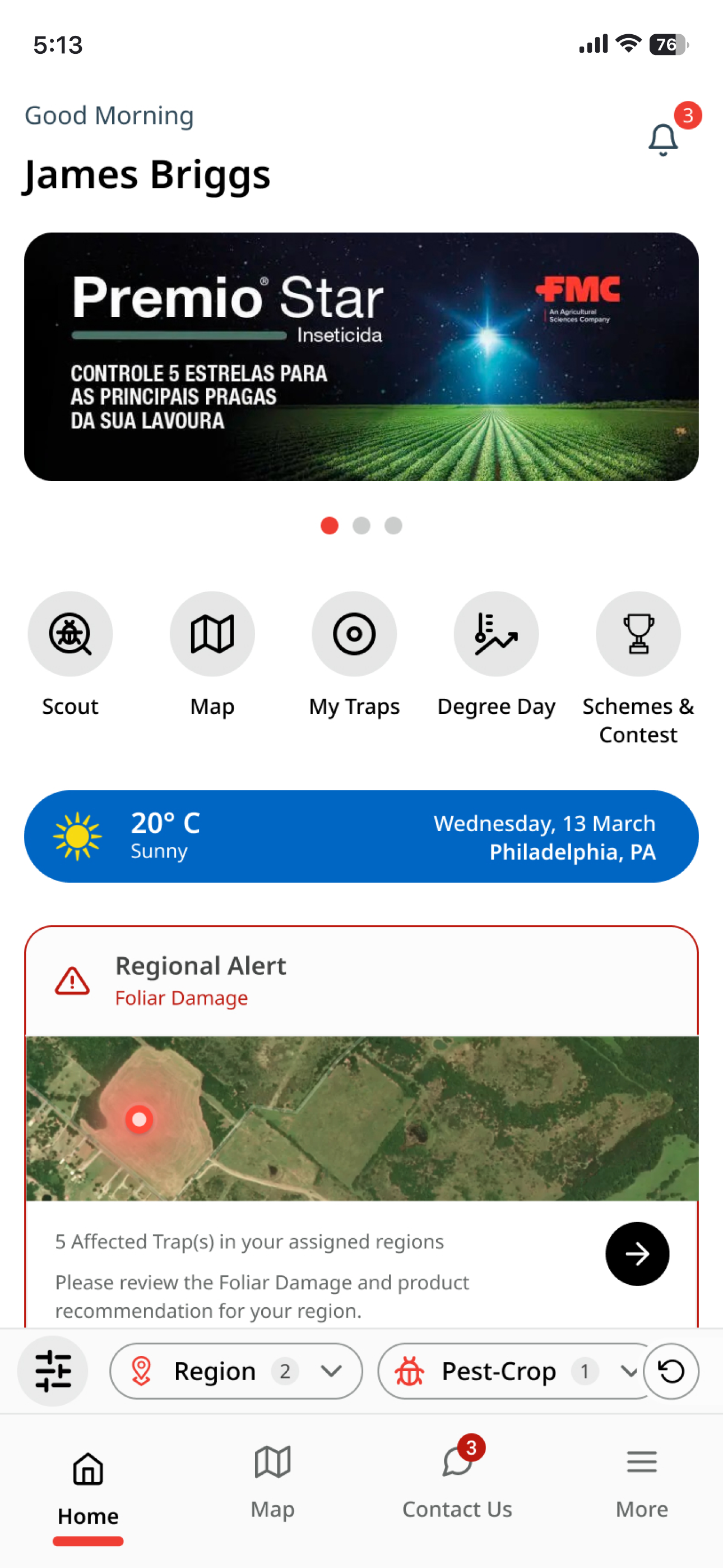Expand the Region filter dropdown
This screenshot has width=723, height=1568.
coord(332,1371)
